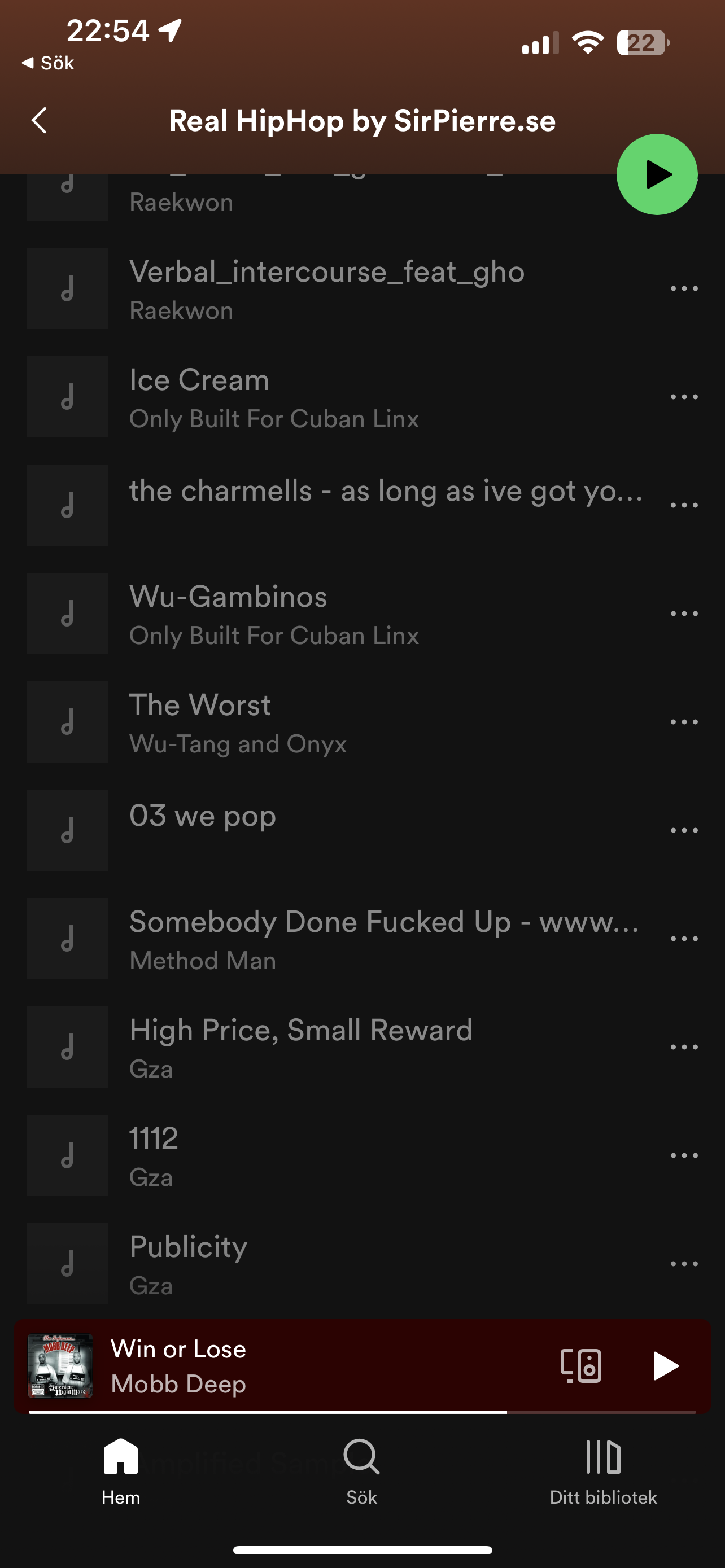Play 1112 by Gza
The image size is (725, 1568).
(x=362, y=1155)
